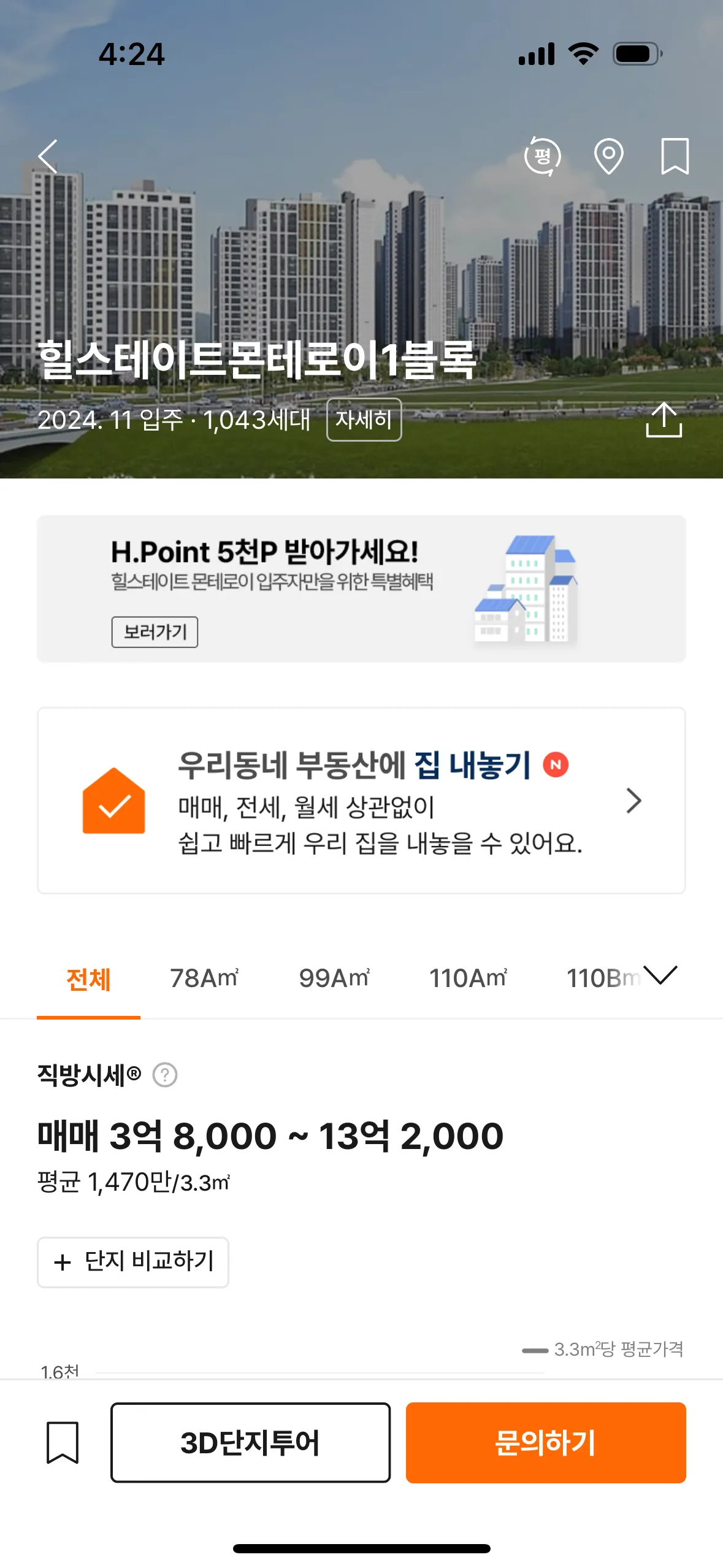Tap the 문의하기 inquiry button
723x1568 pixels.
[545, 1442]
